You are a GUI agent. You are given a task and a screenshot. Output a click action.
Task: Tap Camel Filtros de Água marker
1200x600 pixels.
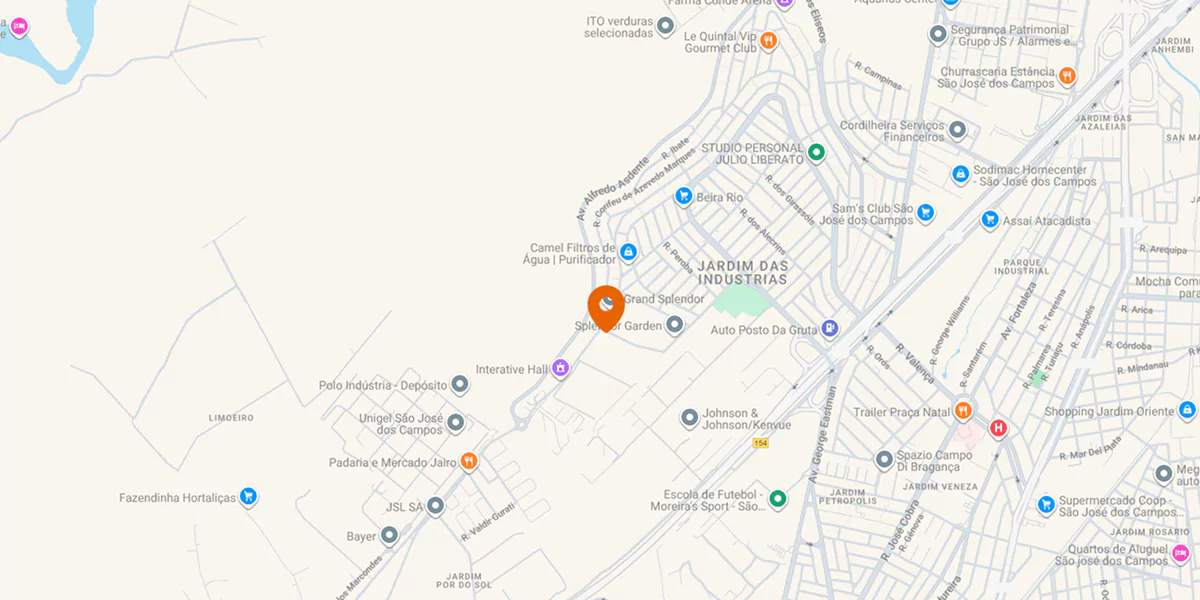pyautogui.click(x=628, y=252)
